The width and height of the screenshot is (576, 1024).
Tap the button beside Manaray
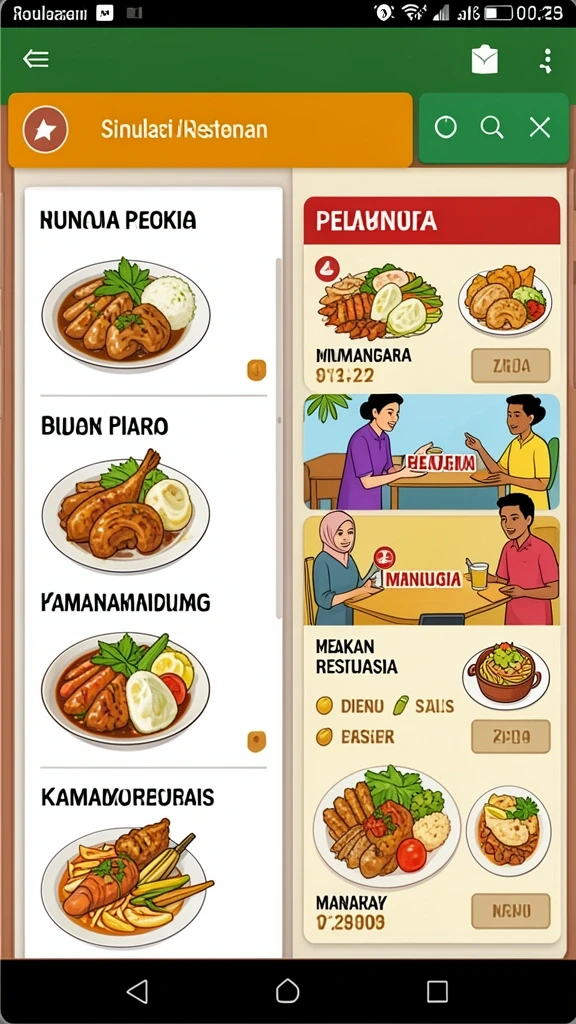coord(511,911)
